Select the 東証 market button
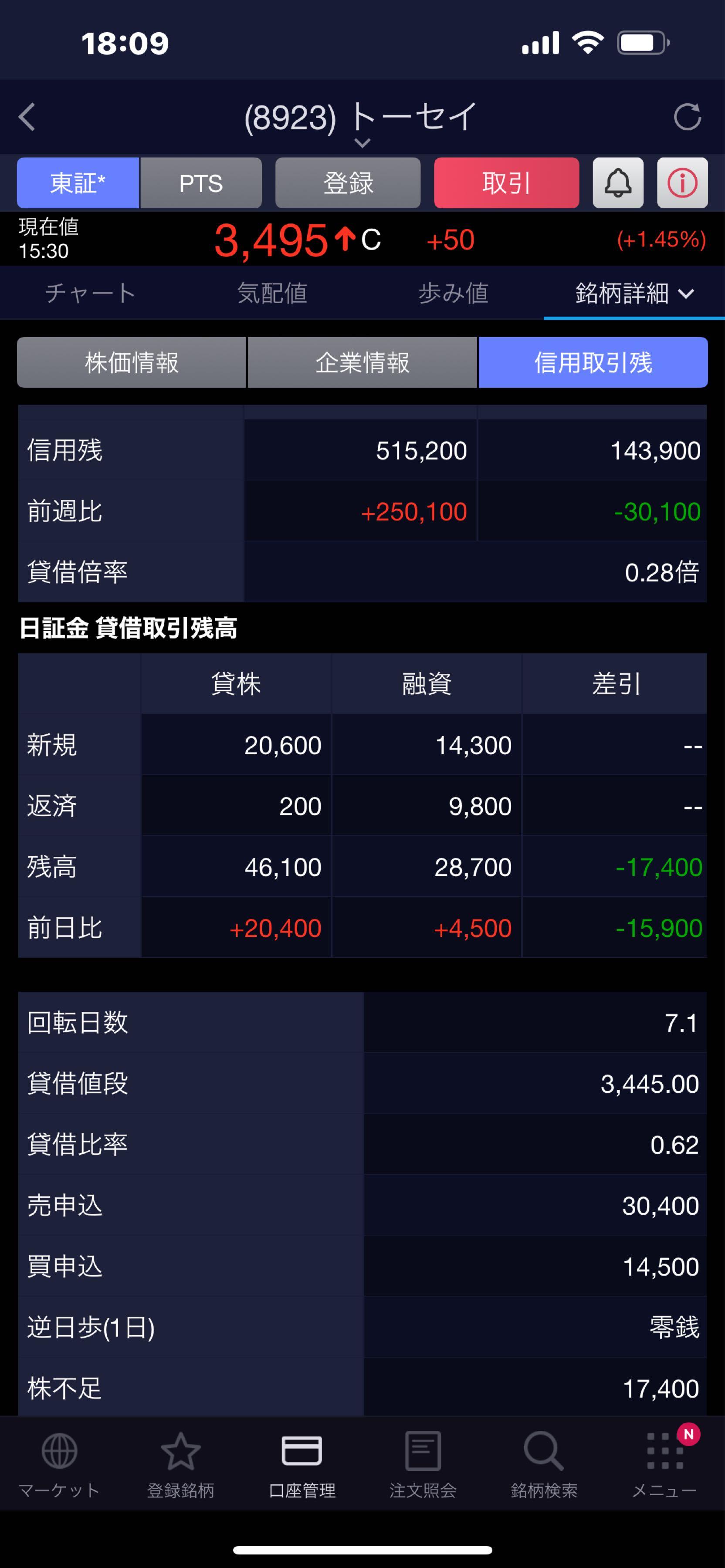 coord(78,182)
